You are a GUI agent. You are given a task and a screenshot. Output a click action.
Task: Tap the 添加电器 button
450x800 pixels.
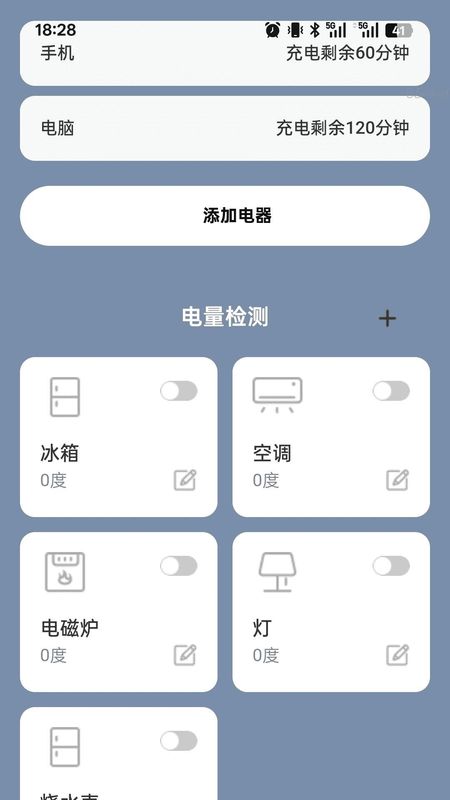point(224,216)
